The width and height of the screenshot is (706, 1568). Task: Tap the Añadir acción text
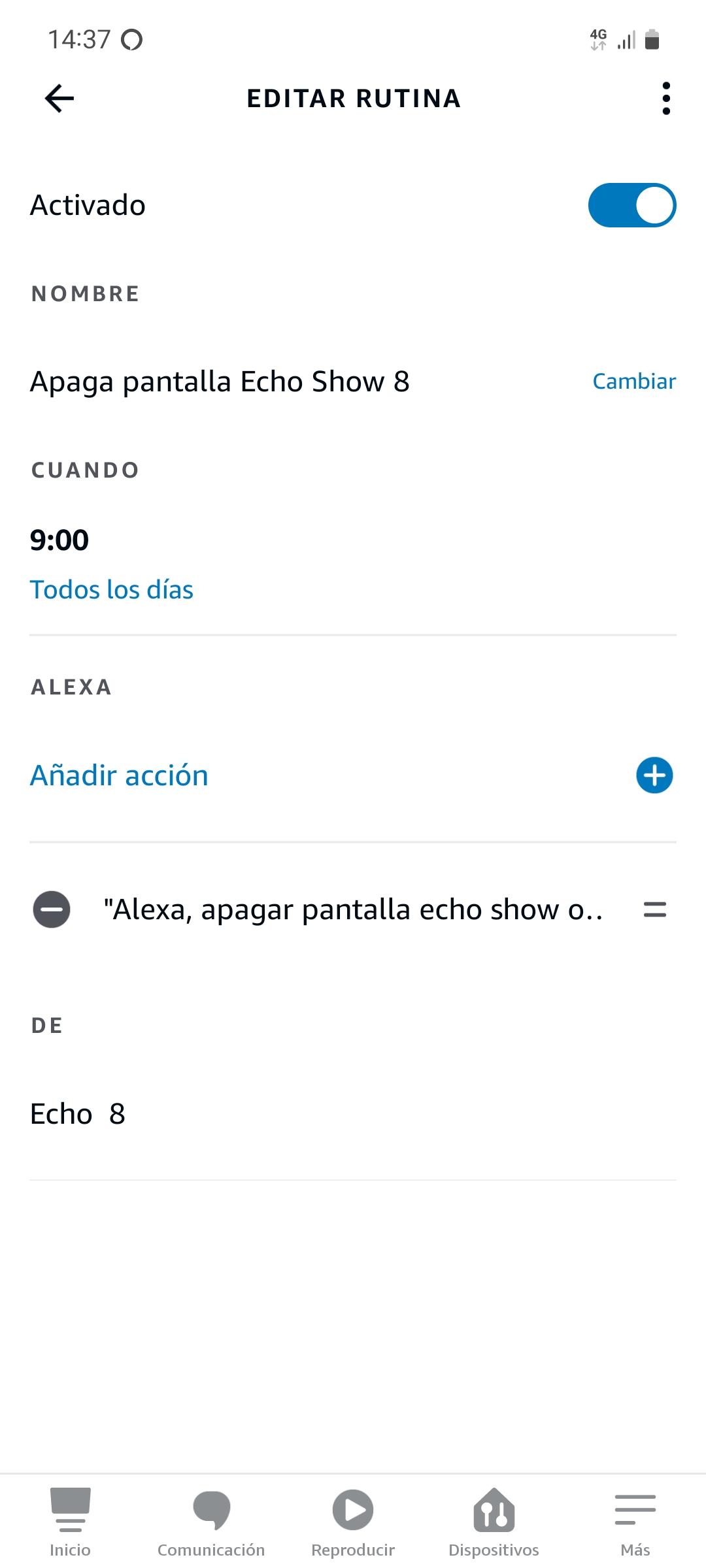[119, 776]
